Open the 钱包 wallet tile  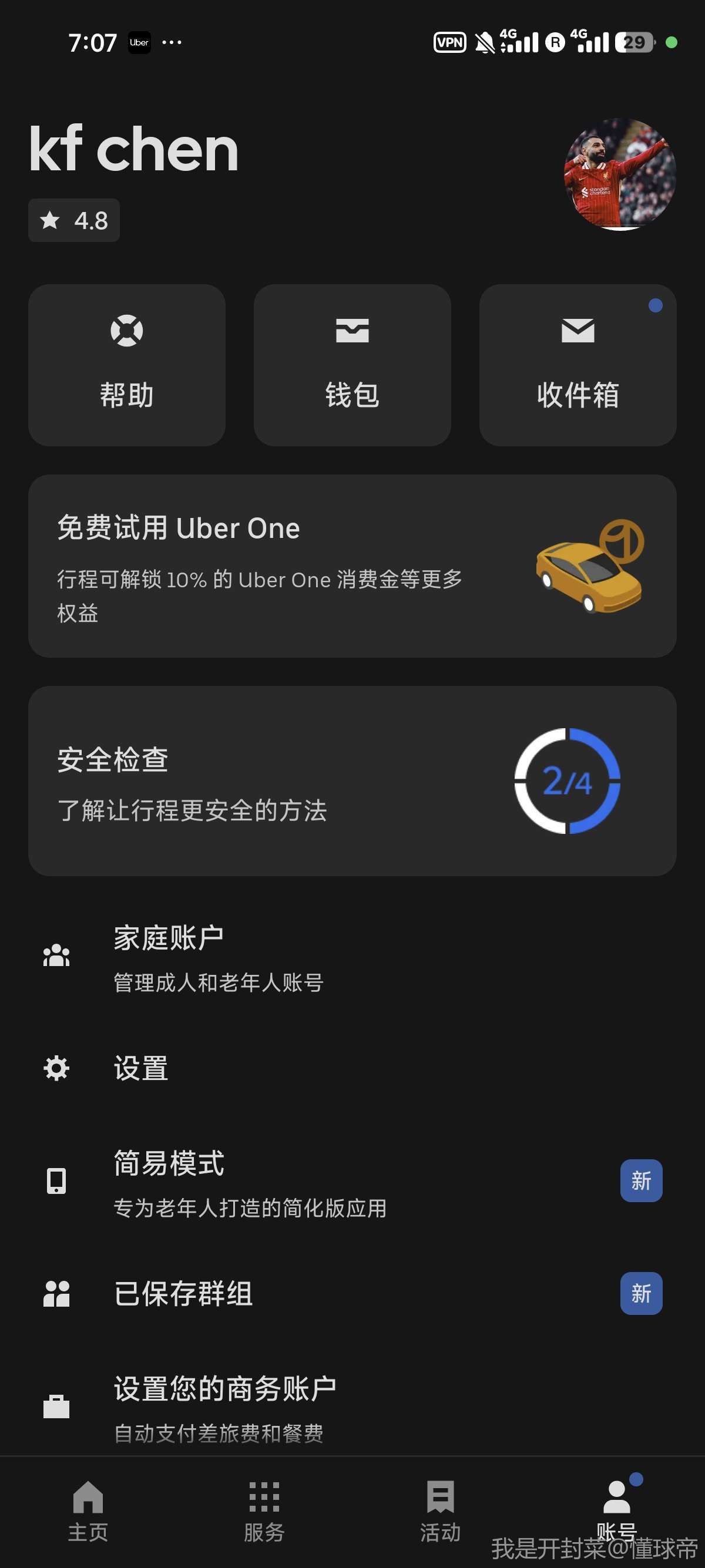pyautogui.click(x=352, y=365)
